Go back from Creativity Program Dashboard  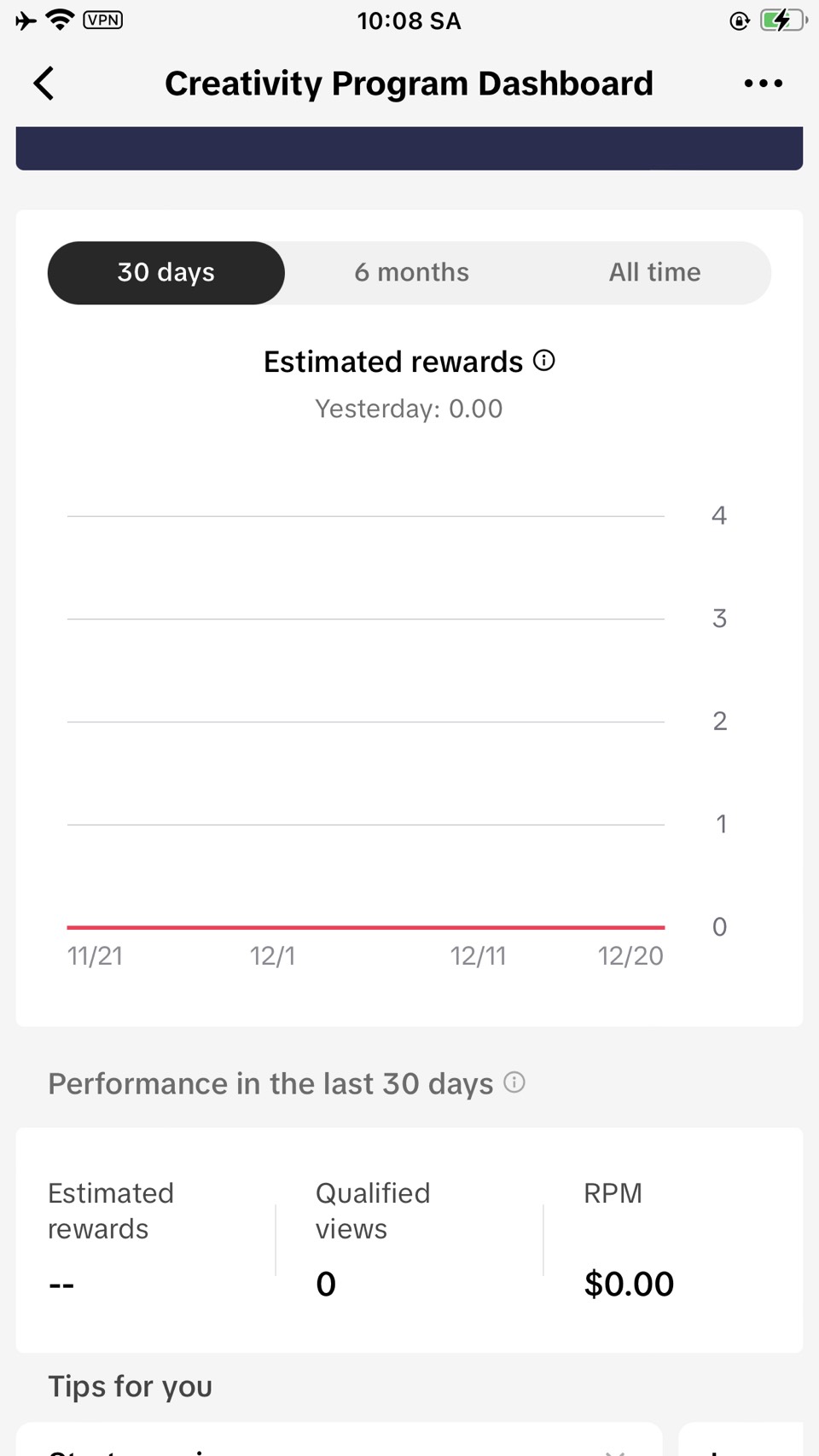point(44,84)
